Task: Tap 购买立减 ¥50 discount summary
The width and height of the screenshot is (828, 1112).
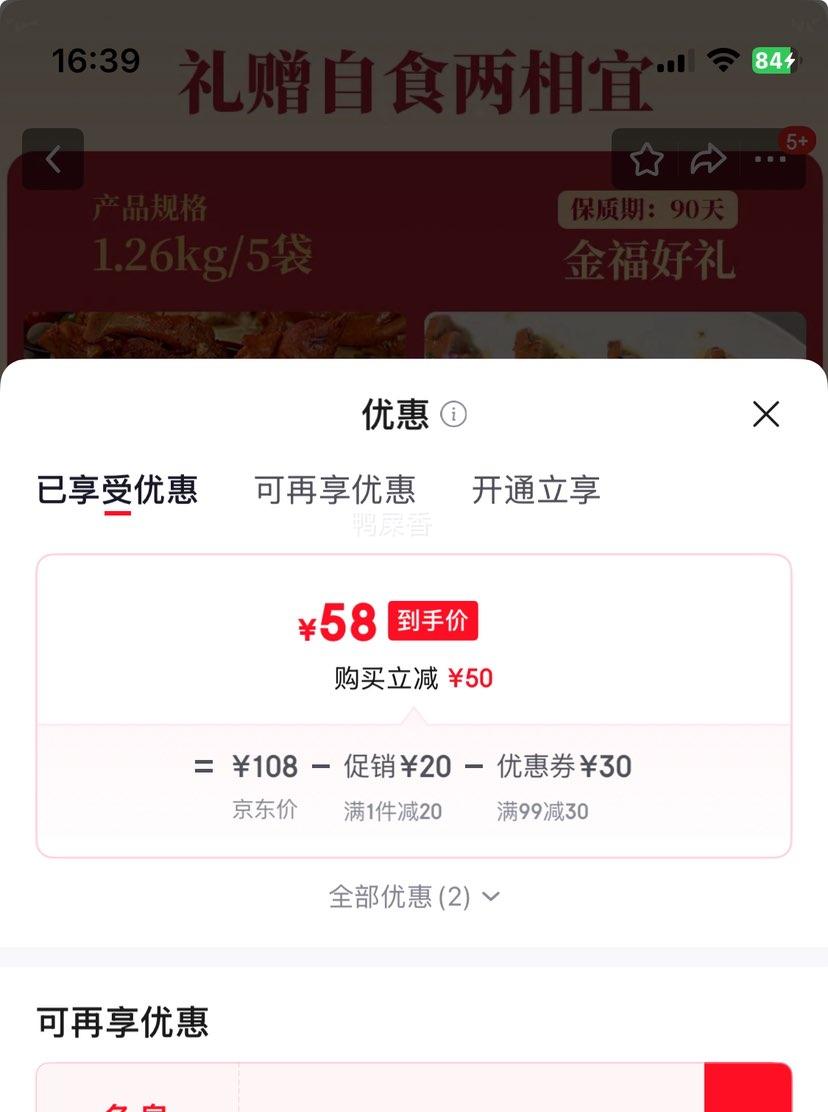Action: coord(414,677)
